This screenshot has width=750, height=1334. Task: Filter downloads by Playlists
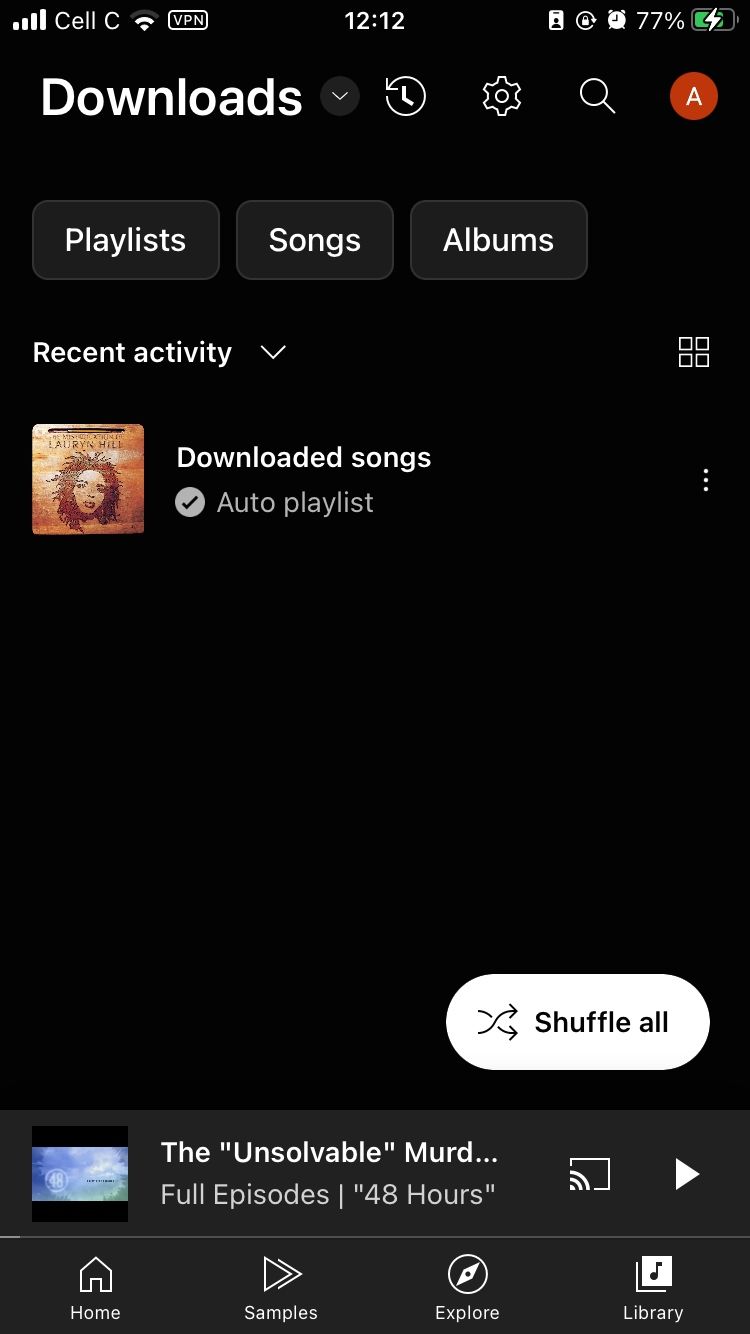pos(125,240)
